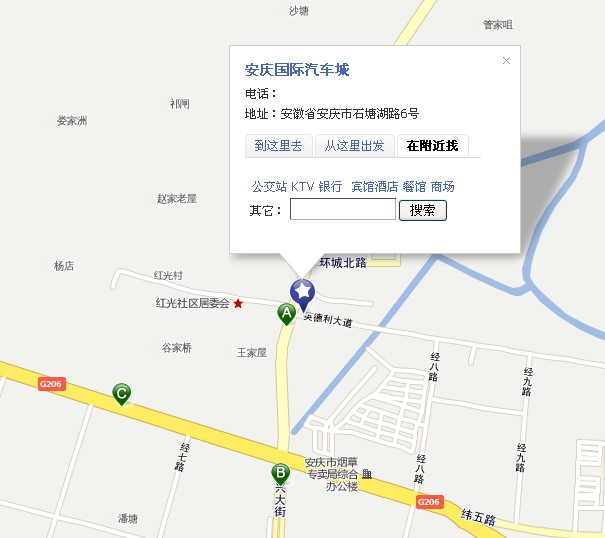Focus the 其它 nearby search field
The width and height of the screenshot is (605, 538).
343,210
